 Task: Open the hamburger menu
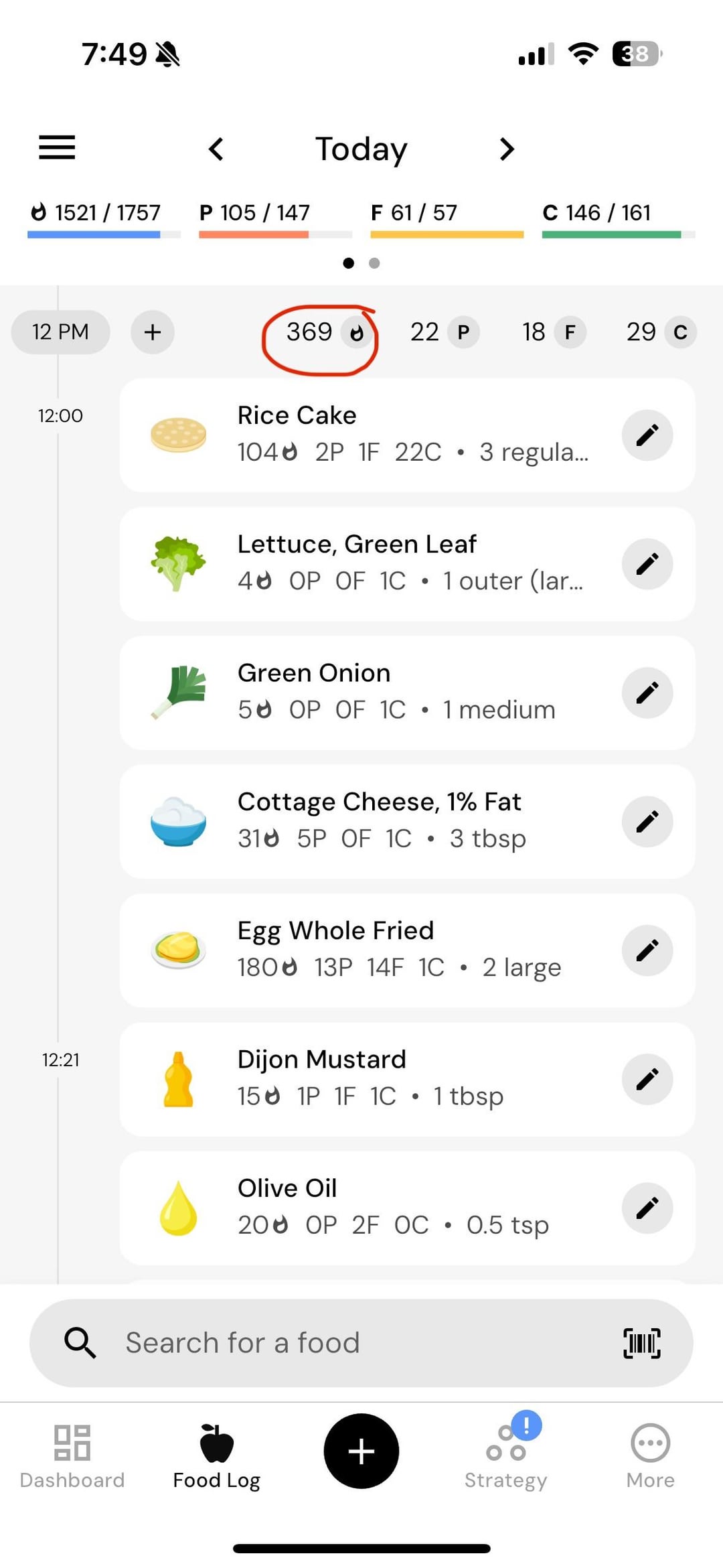57,147
